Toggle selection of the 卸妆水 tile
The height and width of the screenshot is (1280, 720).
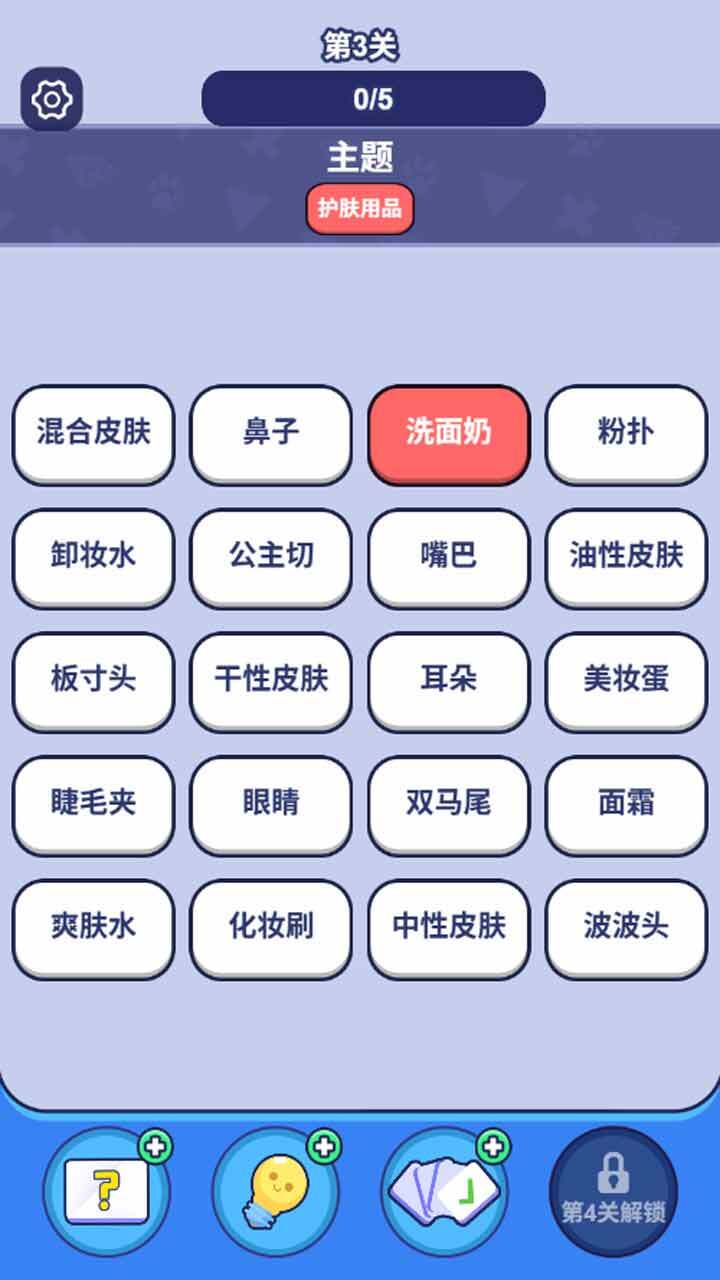[92, 557]
